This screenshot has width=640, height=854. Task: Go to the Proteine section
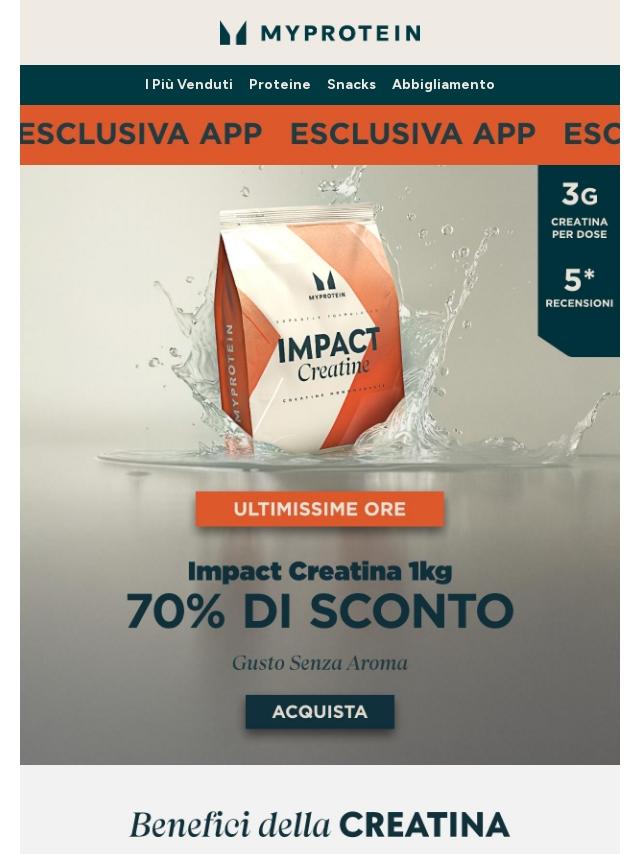pyautogui.click(x=279, y=85)
